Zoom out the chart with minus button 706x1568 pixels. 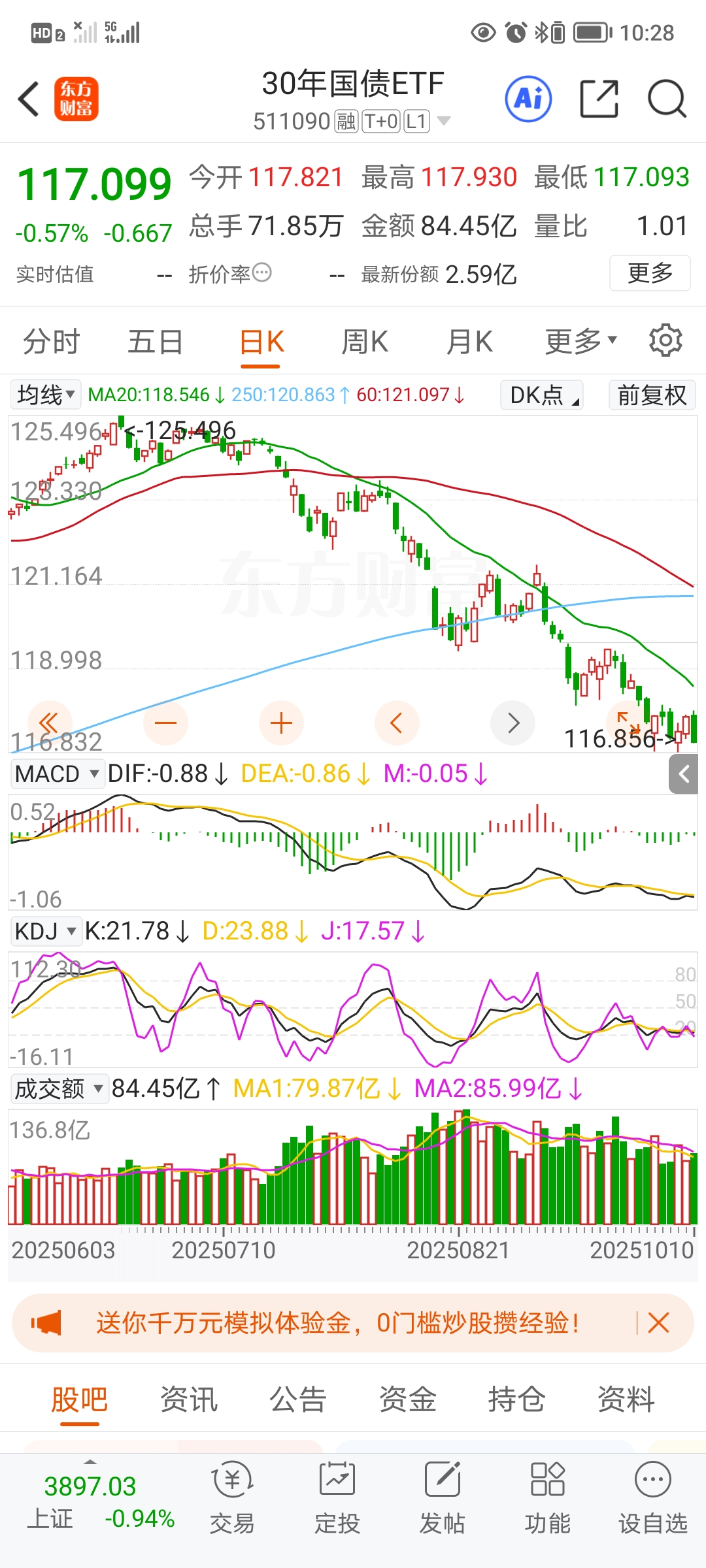point(165,723)
